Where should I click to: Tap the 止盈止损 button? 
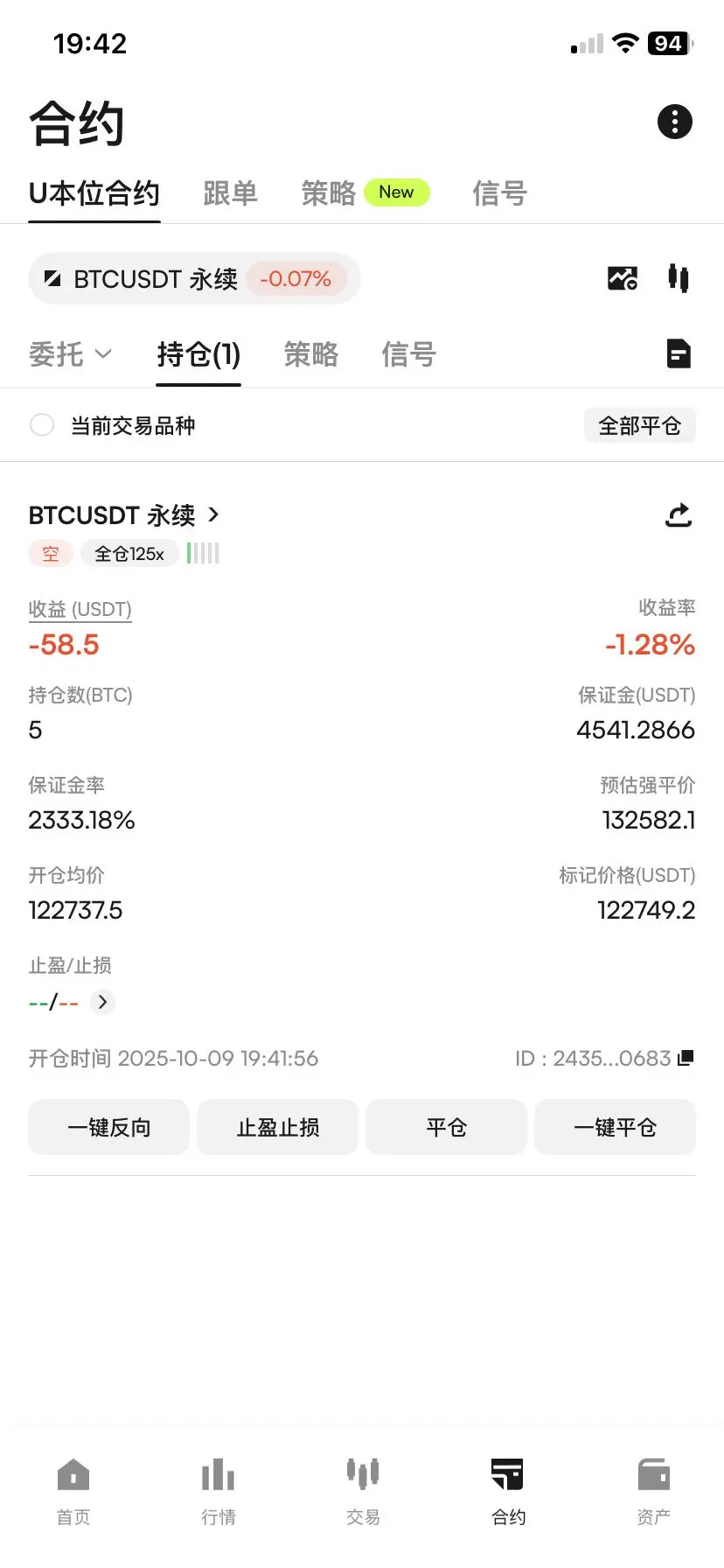278,1127
